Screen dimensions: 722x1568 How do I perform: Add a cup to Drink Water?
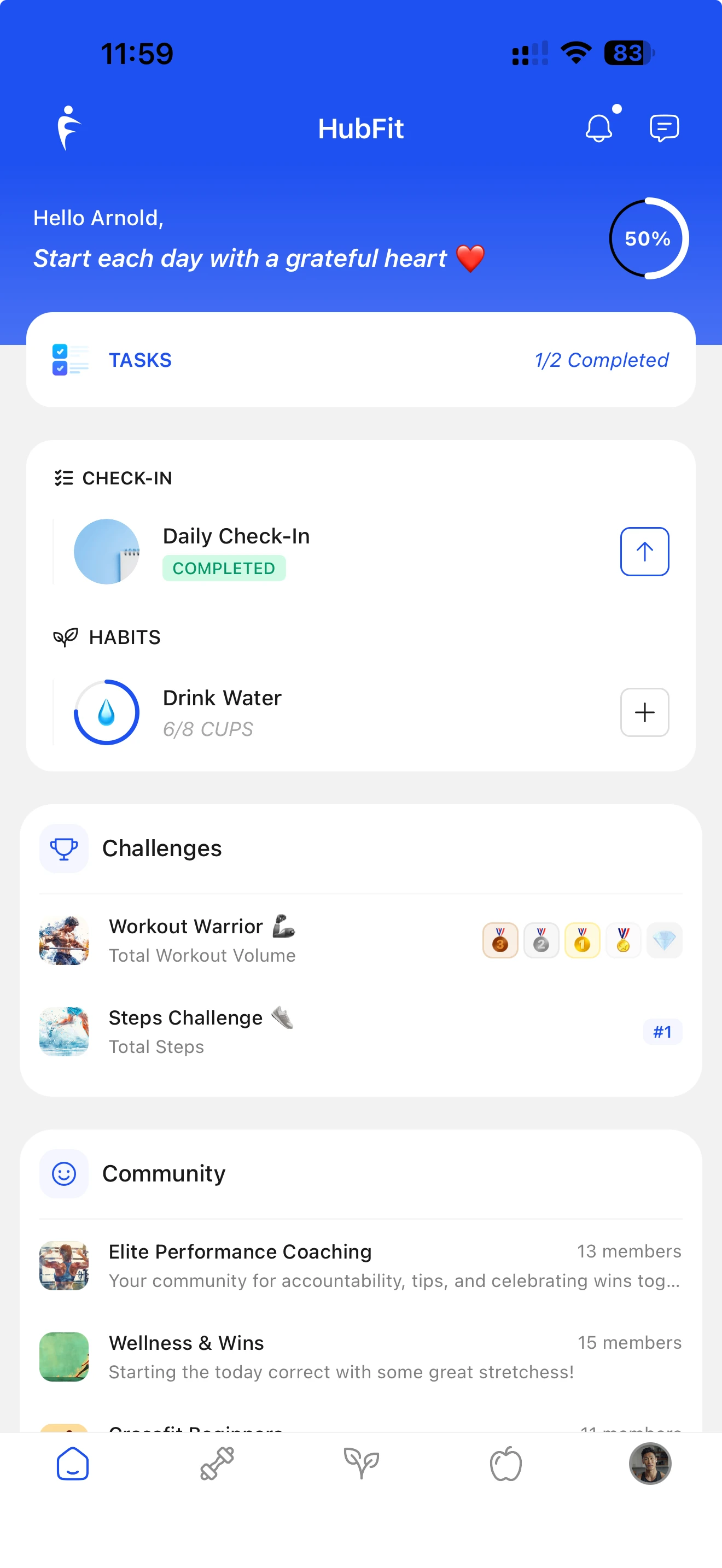tap(644, 712)
